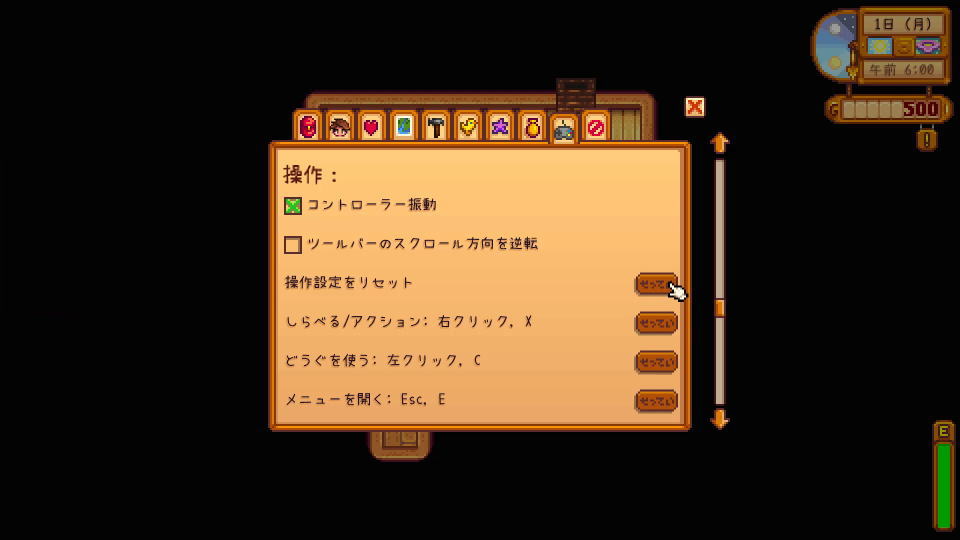The width and height of the screenshot is (960, 540).
Task: Switch to the character skills tab
Action: (x=340, y=127)
